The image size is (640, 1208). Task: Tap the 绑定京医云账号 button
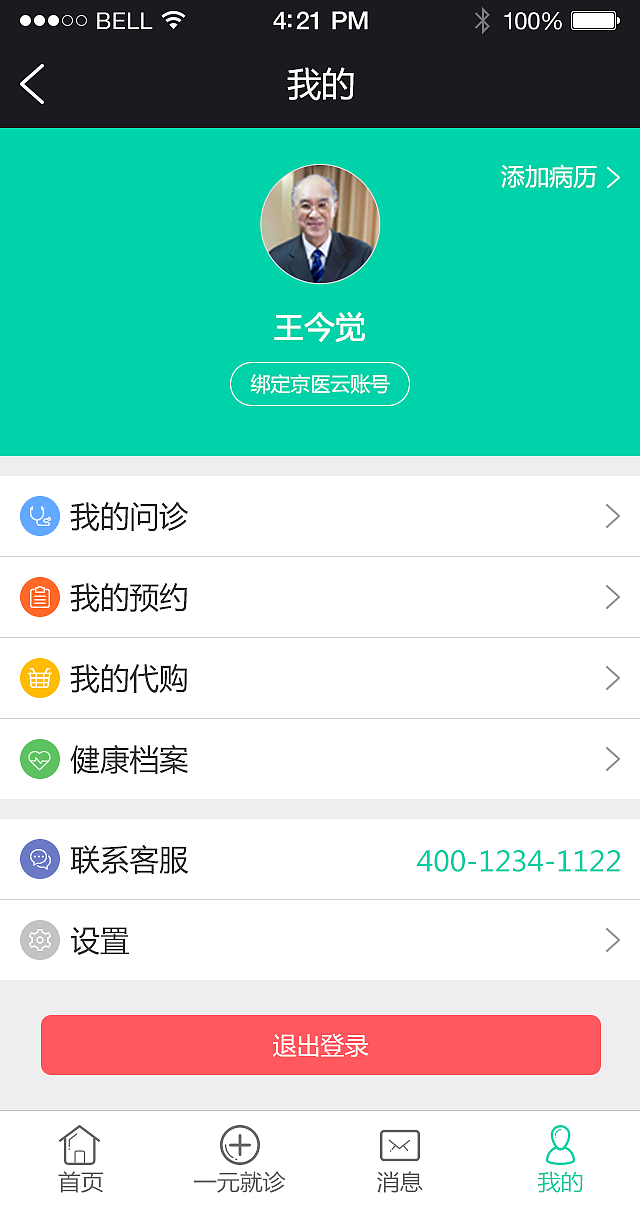click(x=320, y=384)
